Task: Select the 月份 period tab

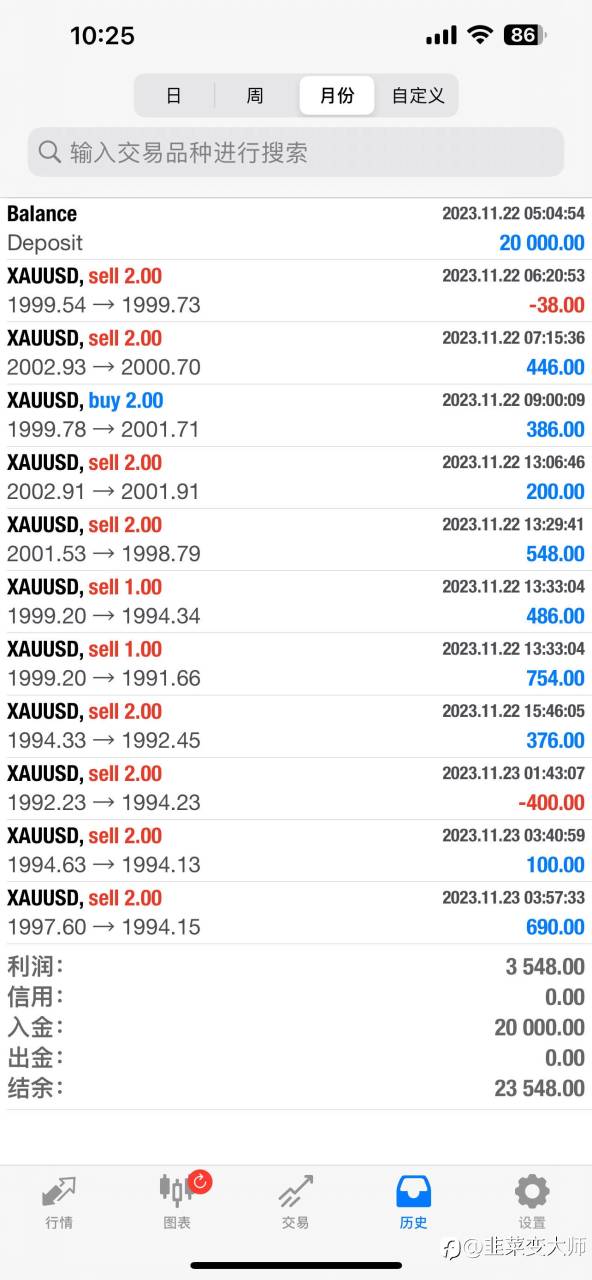Action: click(x=337, y=96)
